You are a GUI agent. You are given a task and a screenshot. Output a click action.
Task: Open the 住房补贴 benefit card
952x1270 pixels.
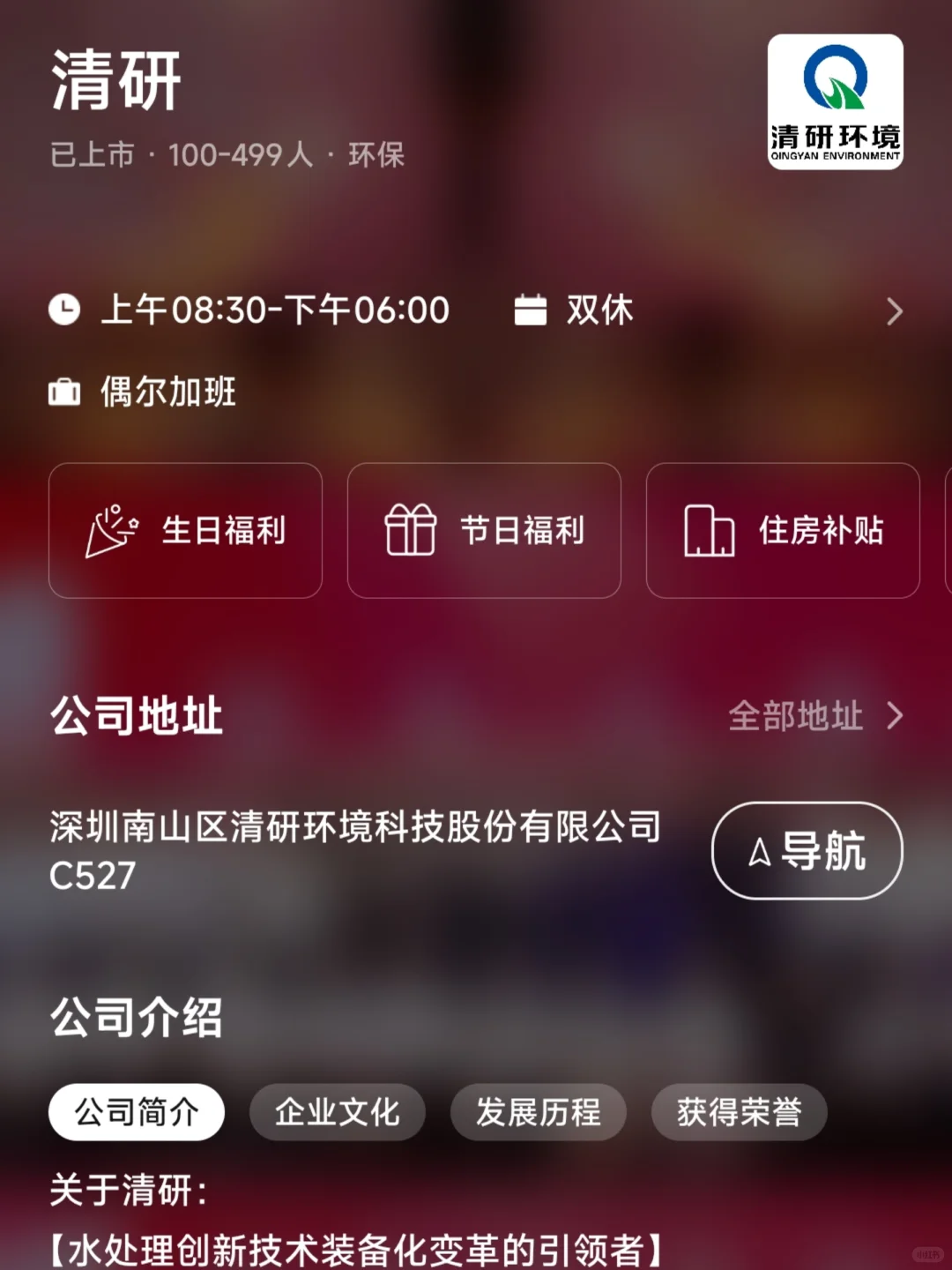(x=782, y=531)
